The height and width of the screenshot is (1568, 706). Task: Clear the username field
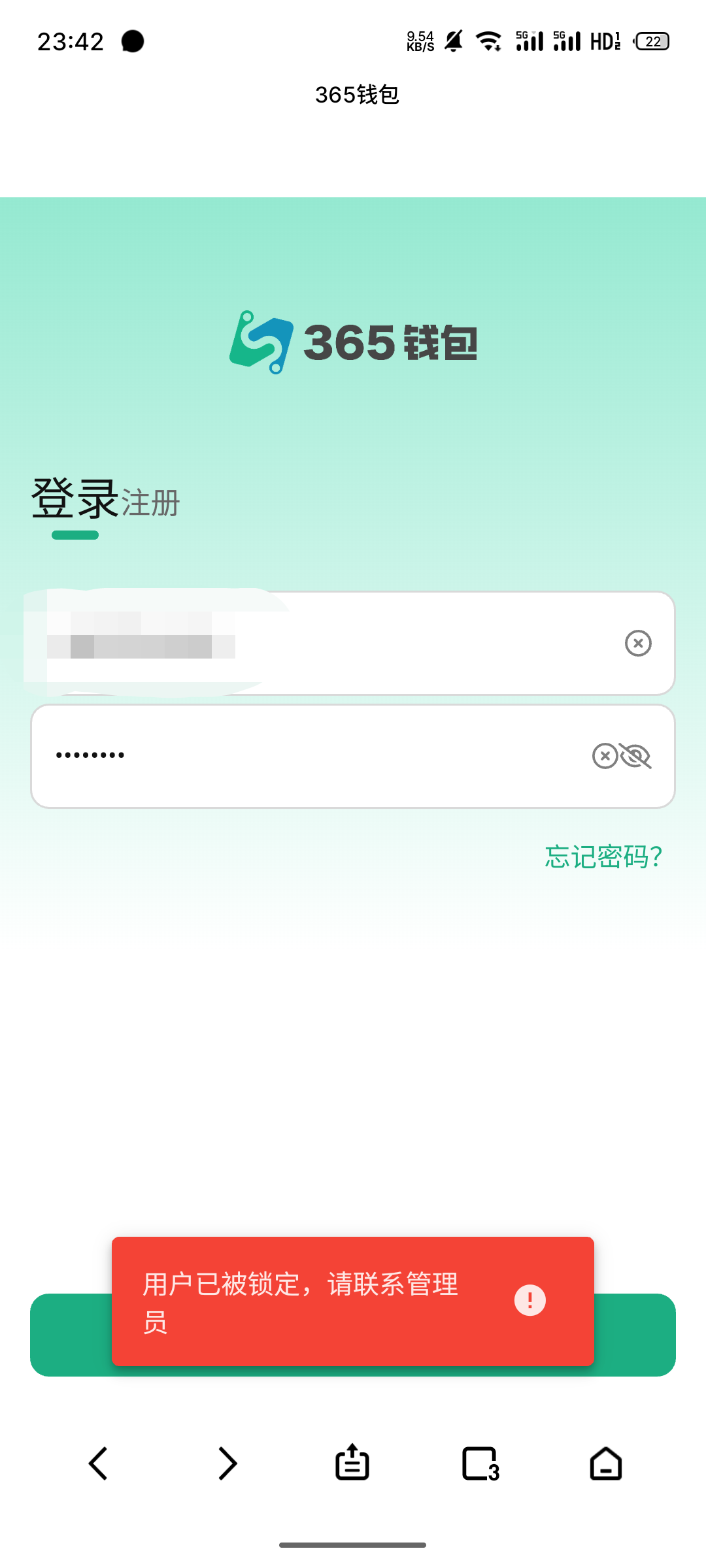(638, 644)
